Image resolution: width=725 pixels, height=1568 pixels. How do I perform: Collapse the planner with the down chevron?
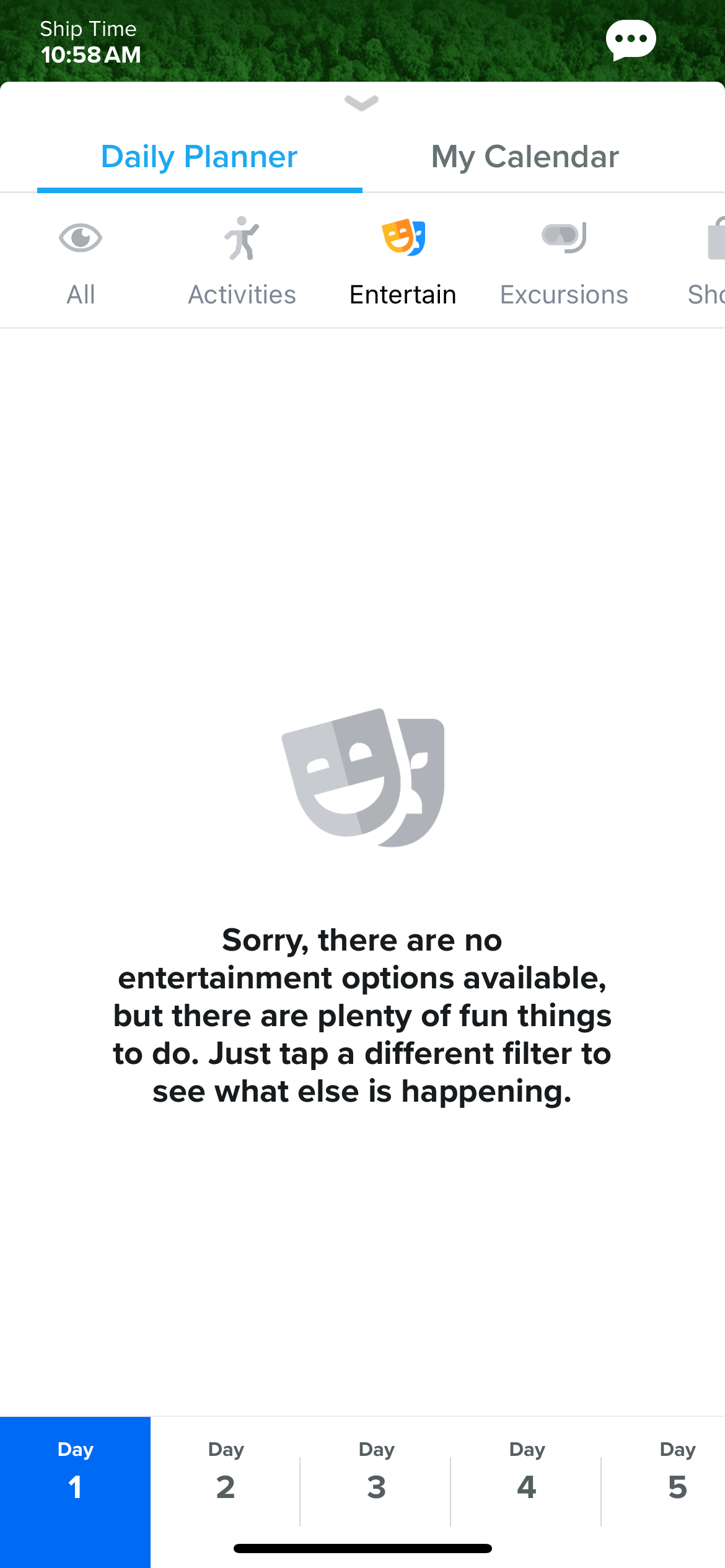(362, 103)
